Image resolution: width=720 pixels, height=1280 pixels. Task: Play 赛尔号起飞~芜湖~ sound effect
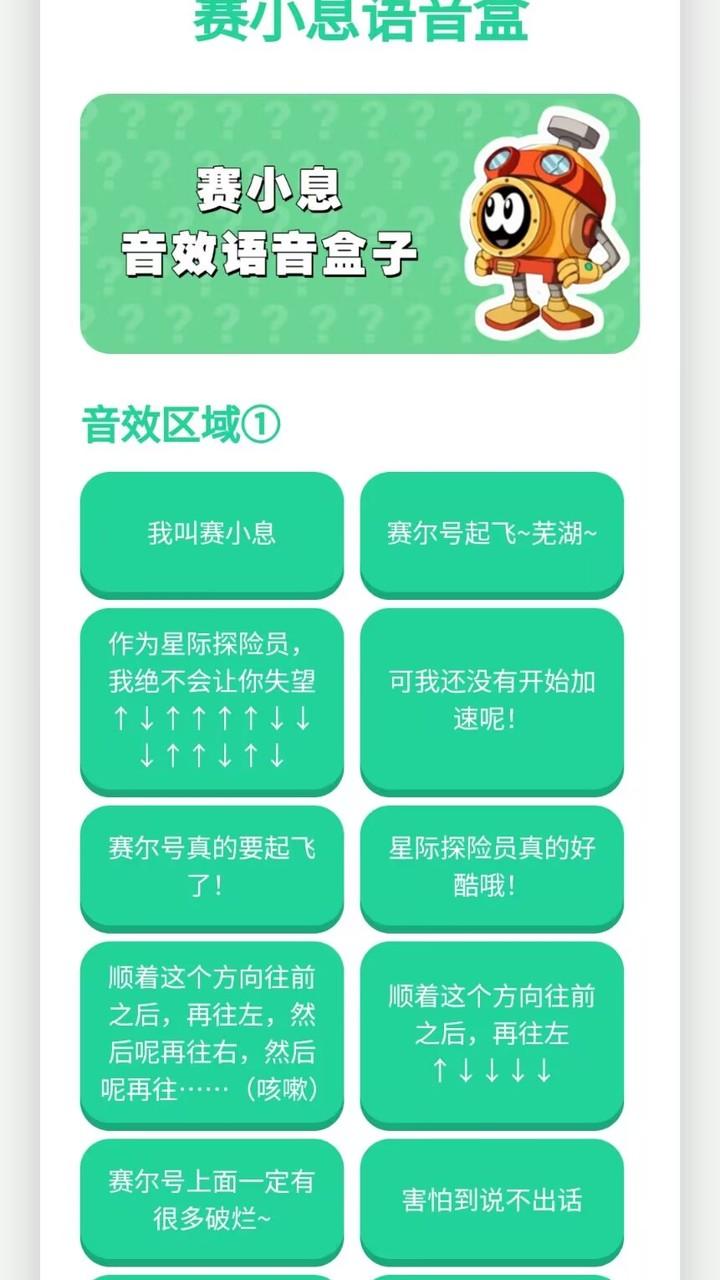click(491, 533)
